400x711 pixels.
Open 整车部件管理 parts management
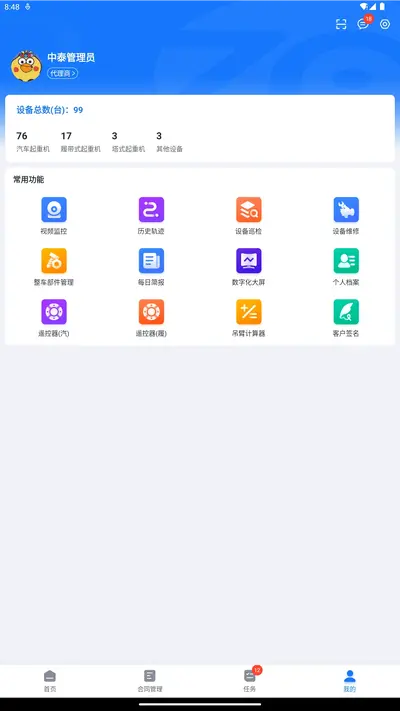point(54,267)
